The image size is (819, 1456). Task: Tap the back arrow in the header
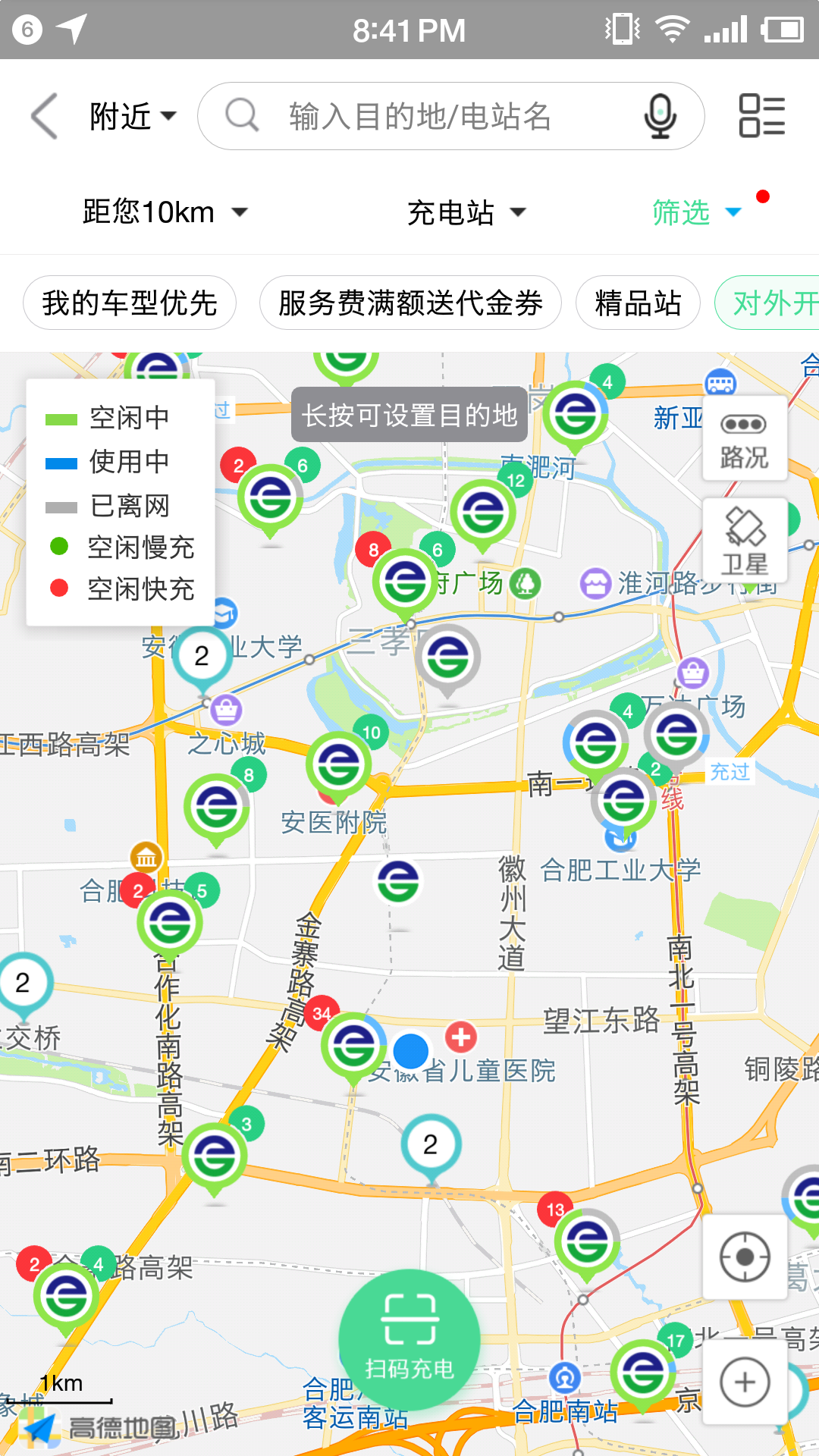[43, 115]
